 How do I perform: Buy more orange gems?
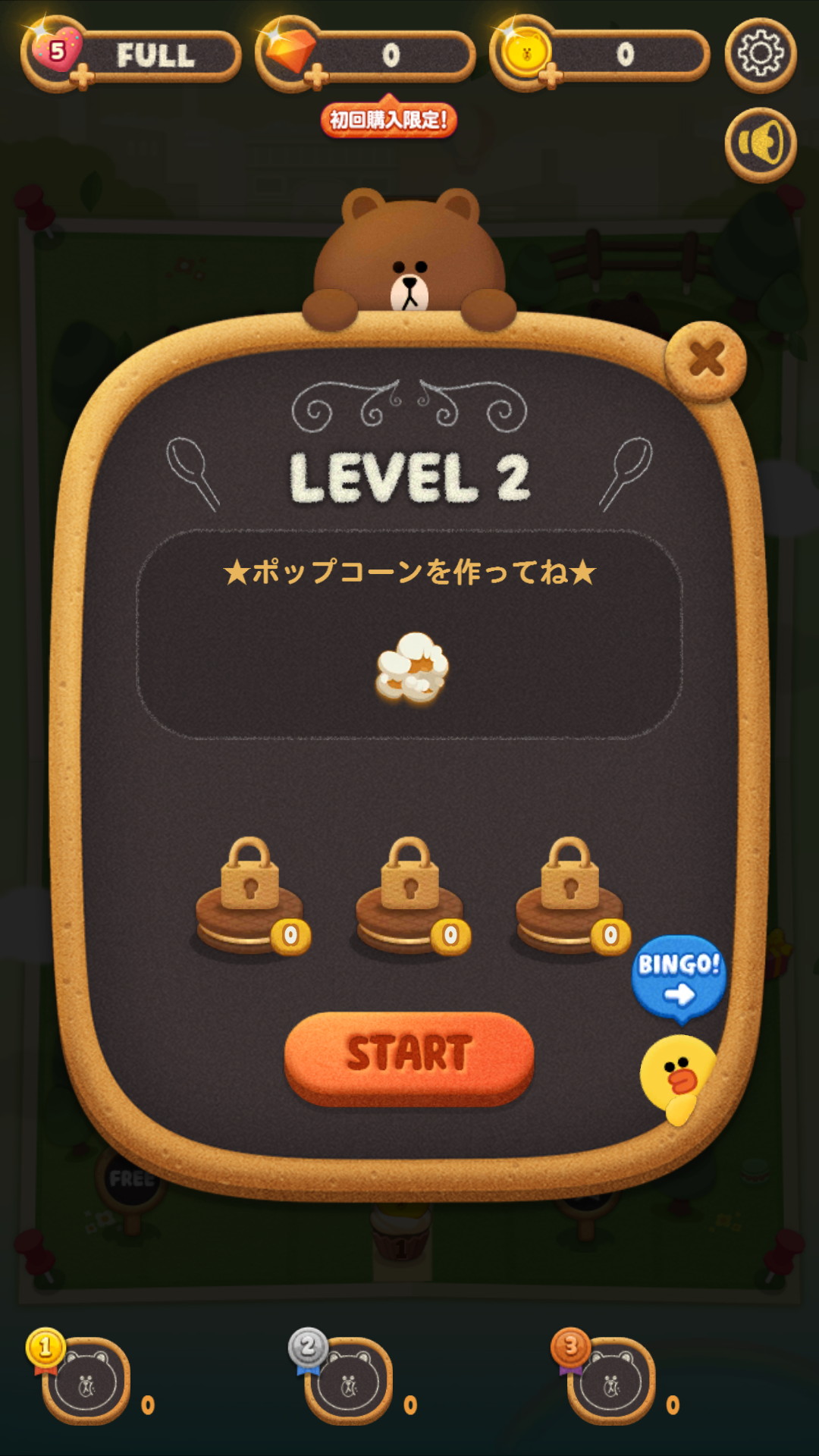click(x=316, y=77)
